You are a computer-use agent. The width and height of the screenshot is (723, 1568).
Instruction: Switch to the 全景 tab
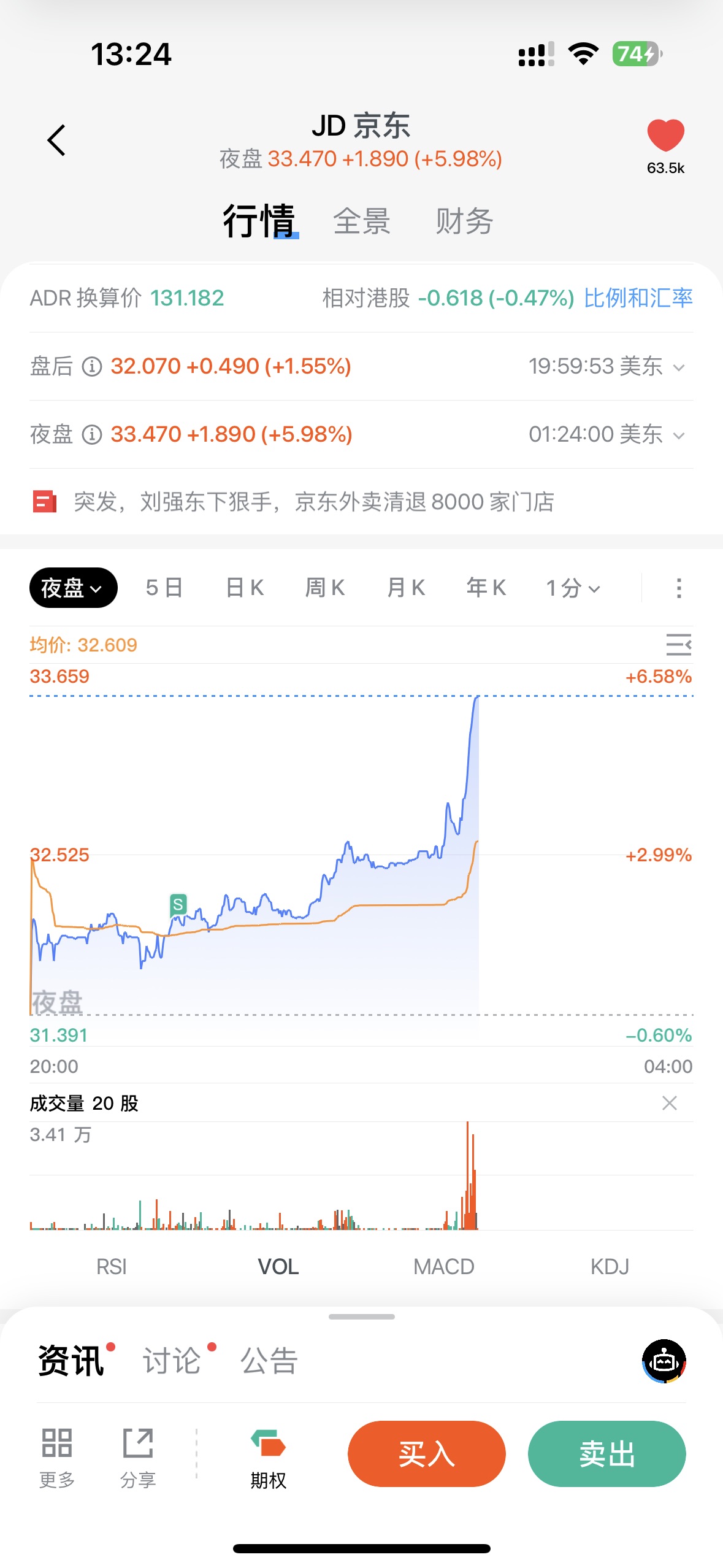pos(362,221)
